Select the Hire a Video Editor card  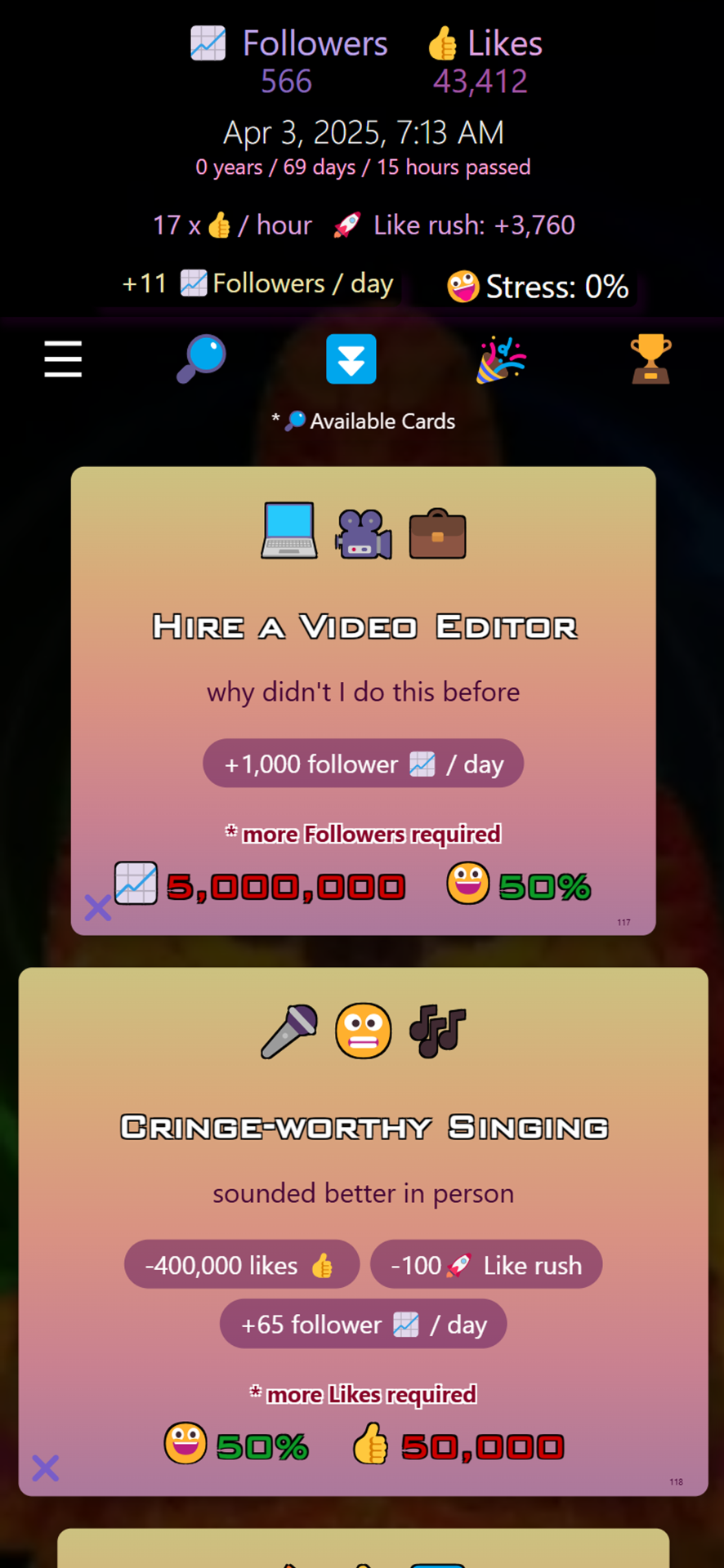coord(363,701)
